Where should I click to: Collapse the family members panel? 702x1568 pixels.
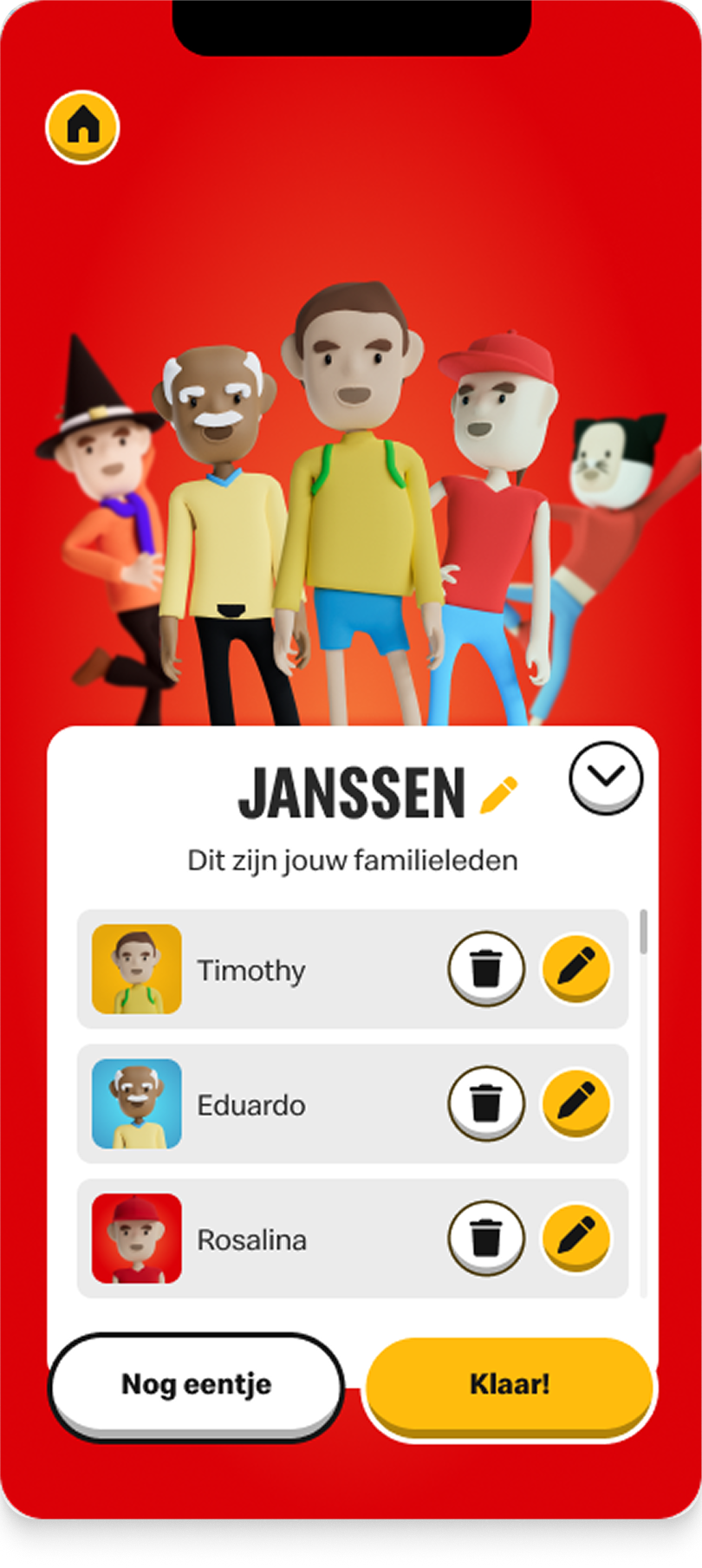[x=606, y=777]
